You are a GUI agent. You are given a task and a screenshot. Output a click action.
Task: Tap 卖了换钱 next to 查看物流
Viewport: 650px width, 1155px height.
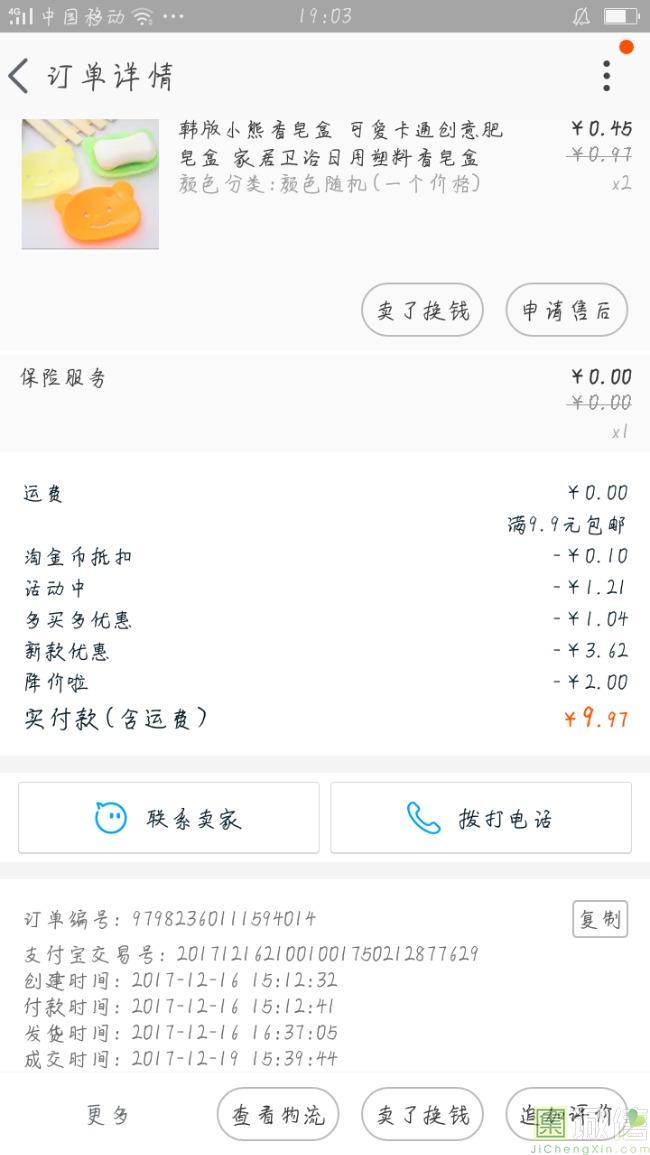click(422, 1115)
